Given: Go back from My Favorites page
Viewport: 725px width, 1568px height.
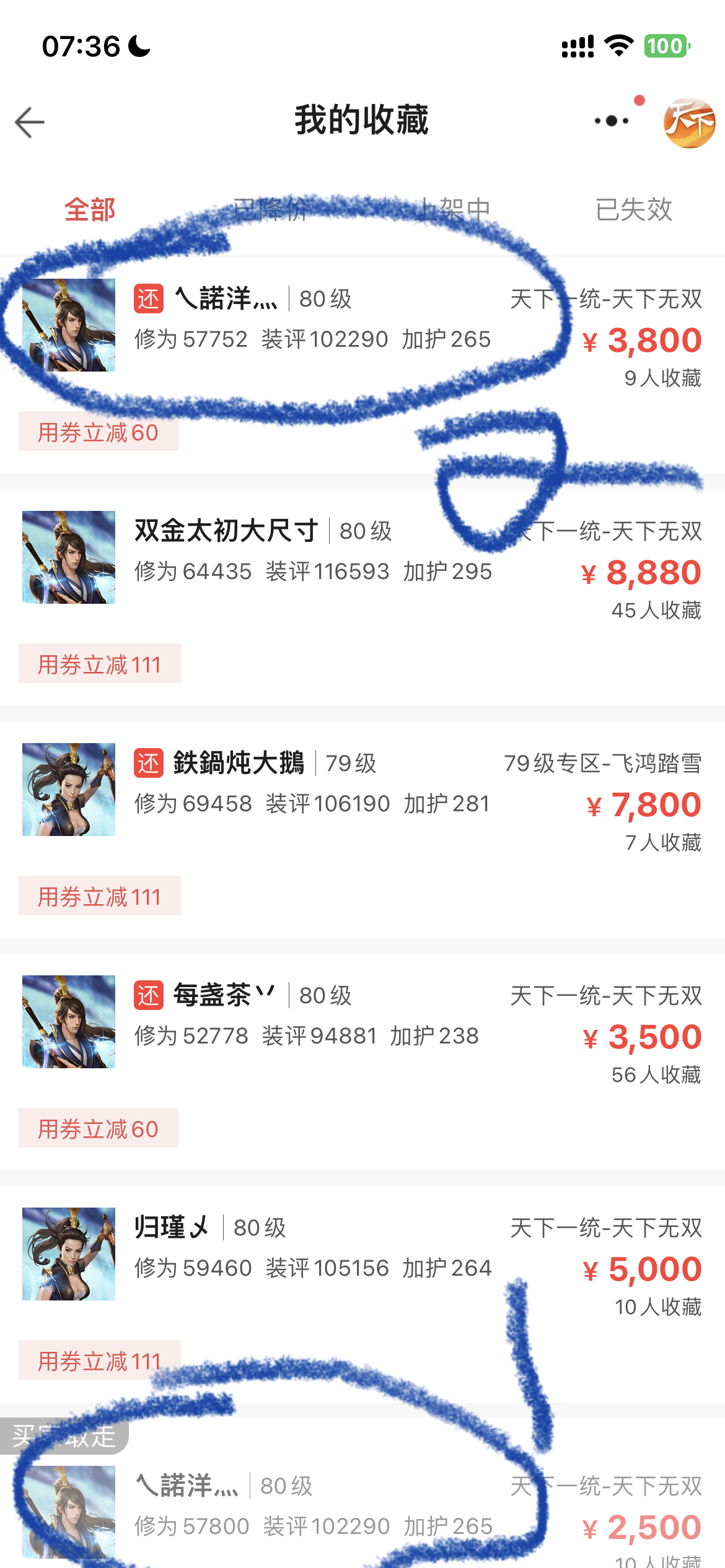Looking at the screenshot, I should point(30,122).
